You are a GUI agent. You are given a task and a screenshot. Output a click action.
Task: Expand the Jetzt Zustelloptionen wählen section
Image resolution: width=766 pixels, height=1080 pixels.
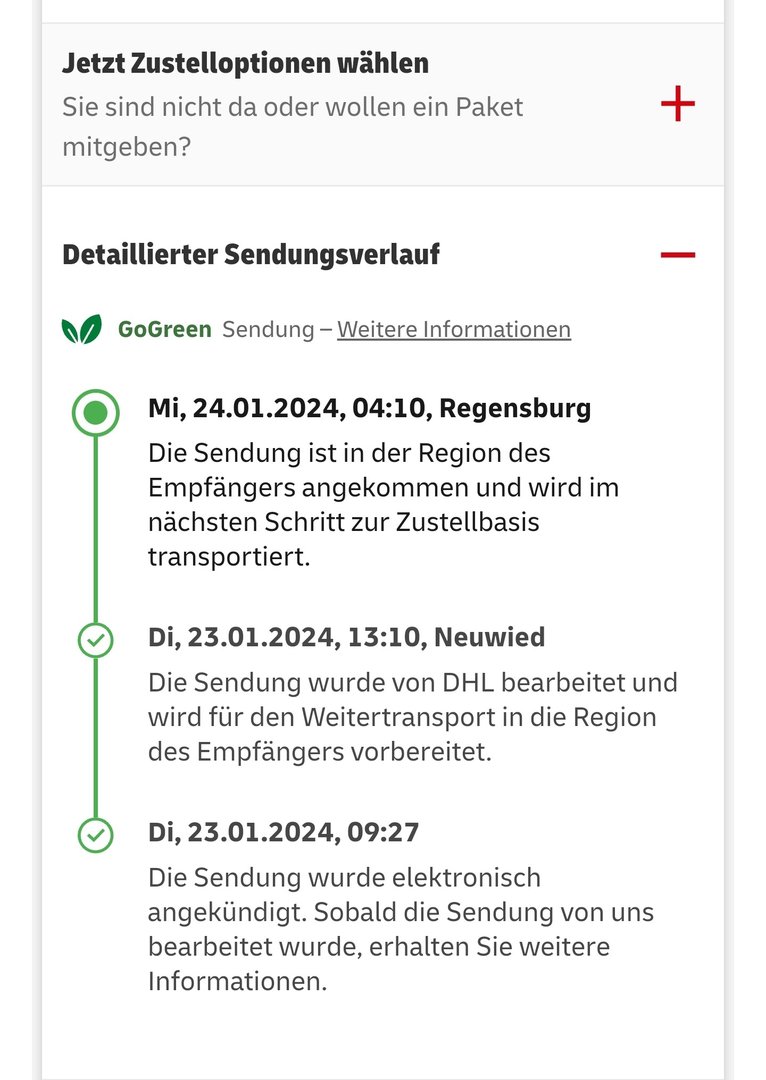[x=677, y=104]
